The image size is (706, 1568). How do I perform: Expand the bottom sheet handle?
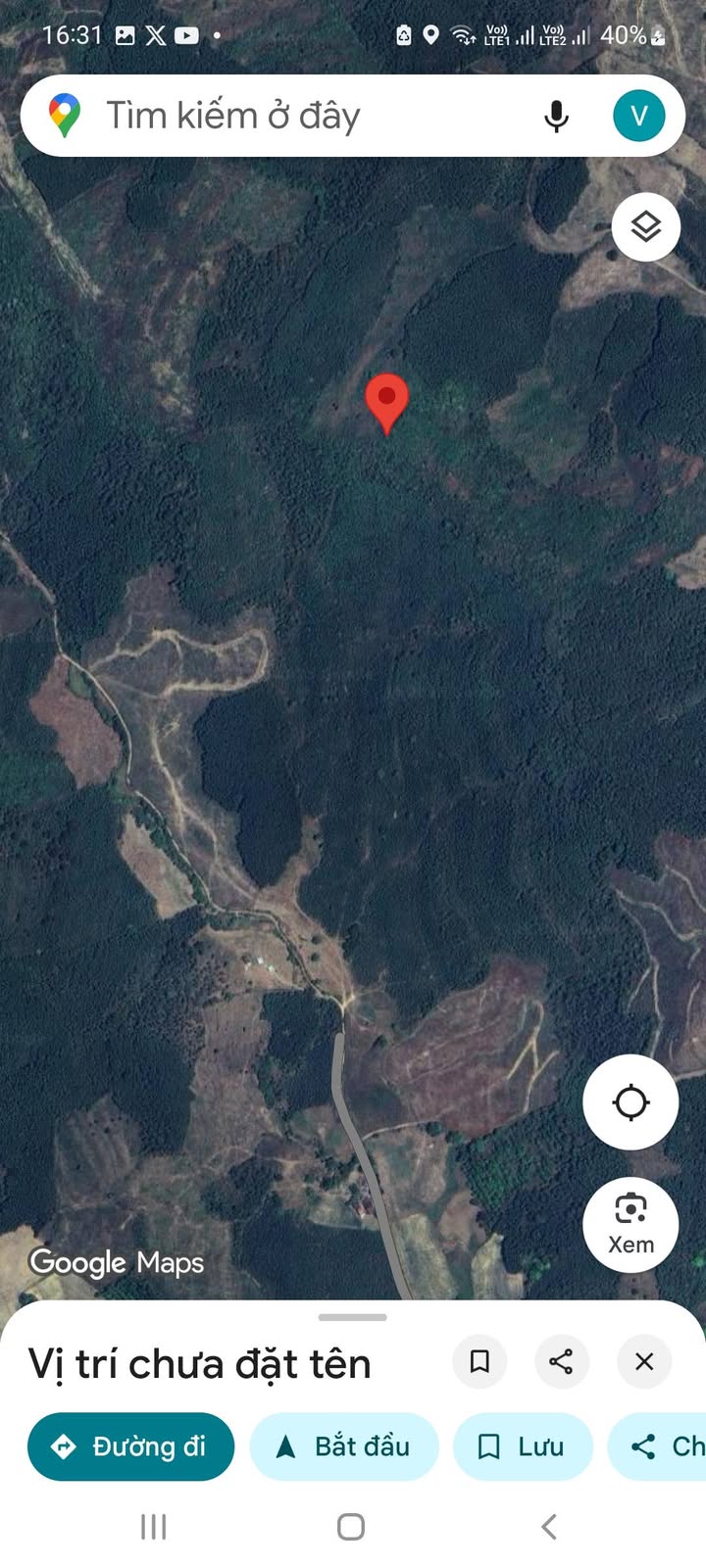tap(353, 1317)
